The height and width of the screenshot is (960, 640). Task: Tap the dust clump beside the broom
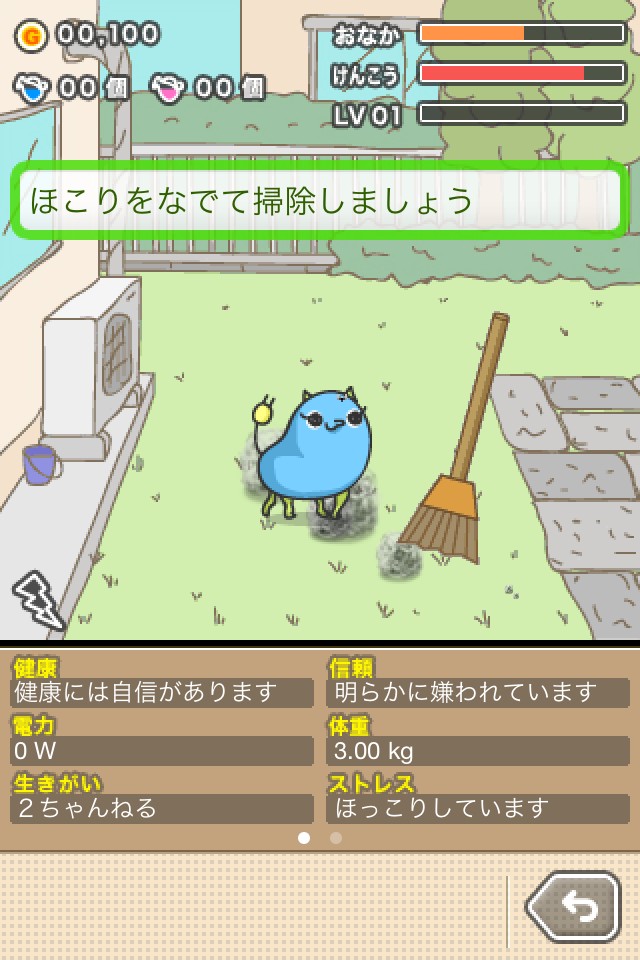(x=398, y=555)
